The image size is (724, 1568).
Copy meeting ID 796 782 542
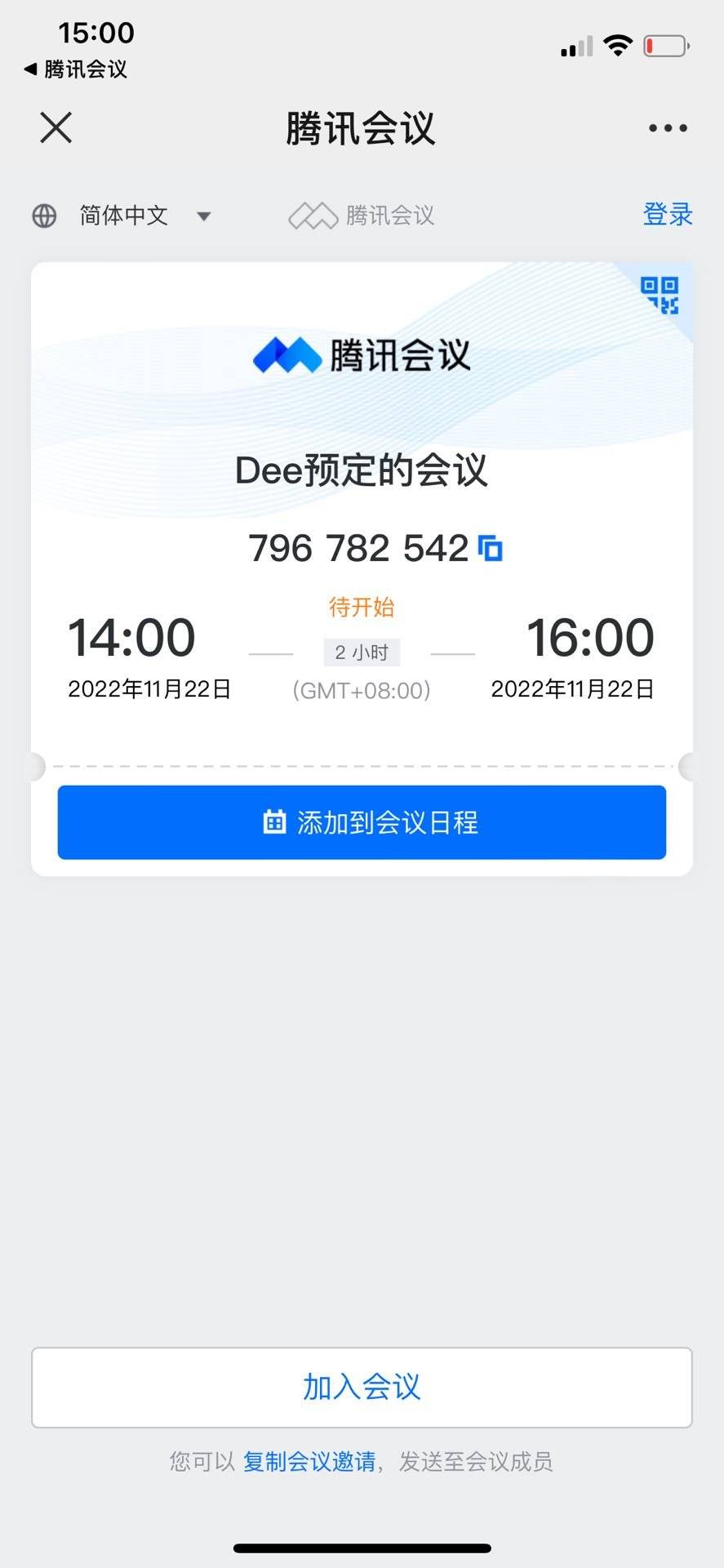[x=491, y=548]
